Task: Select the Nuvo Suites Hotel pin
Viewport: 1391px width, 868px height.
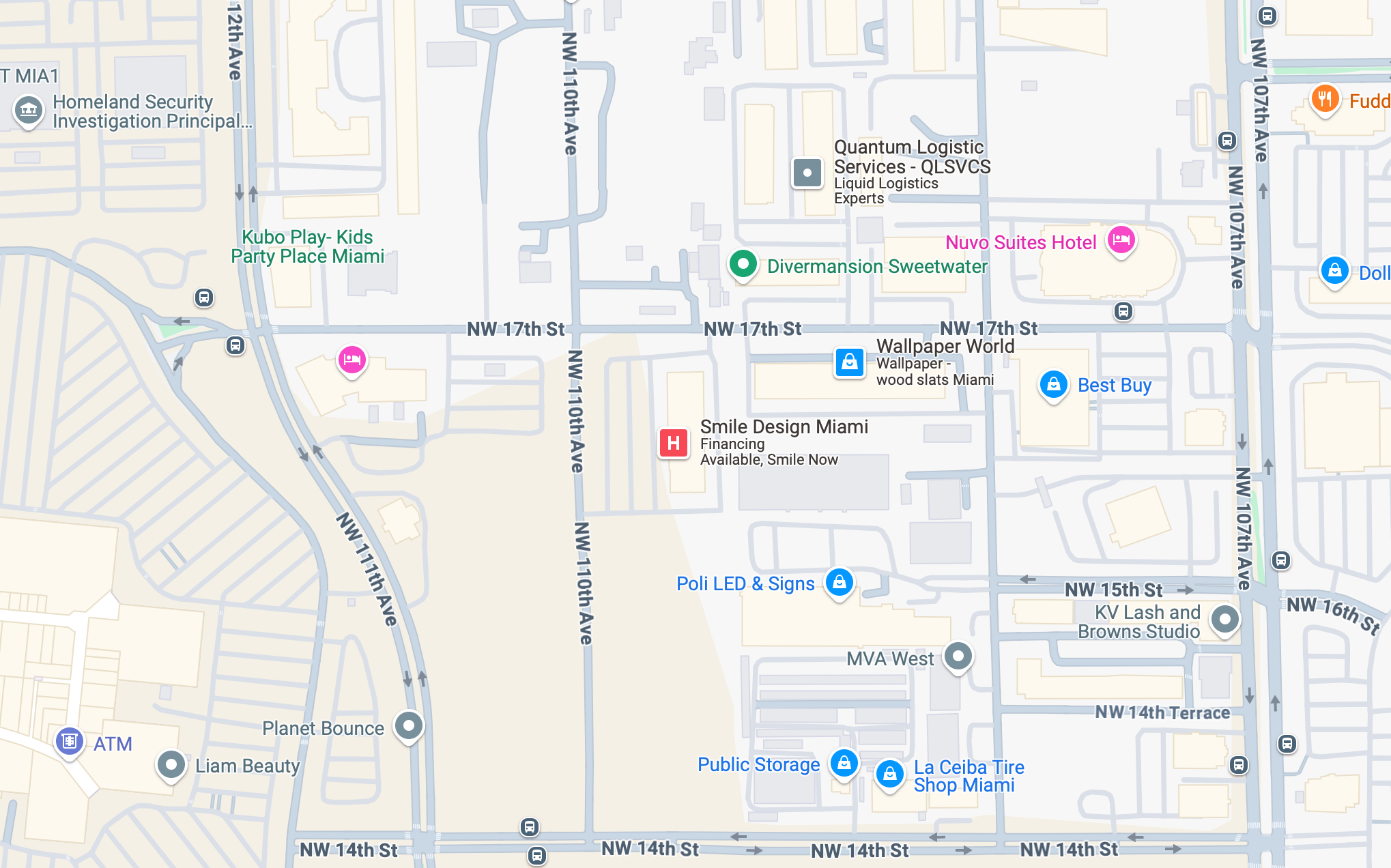Action: 1121,240
